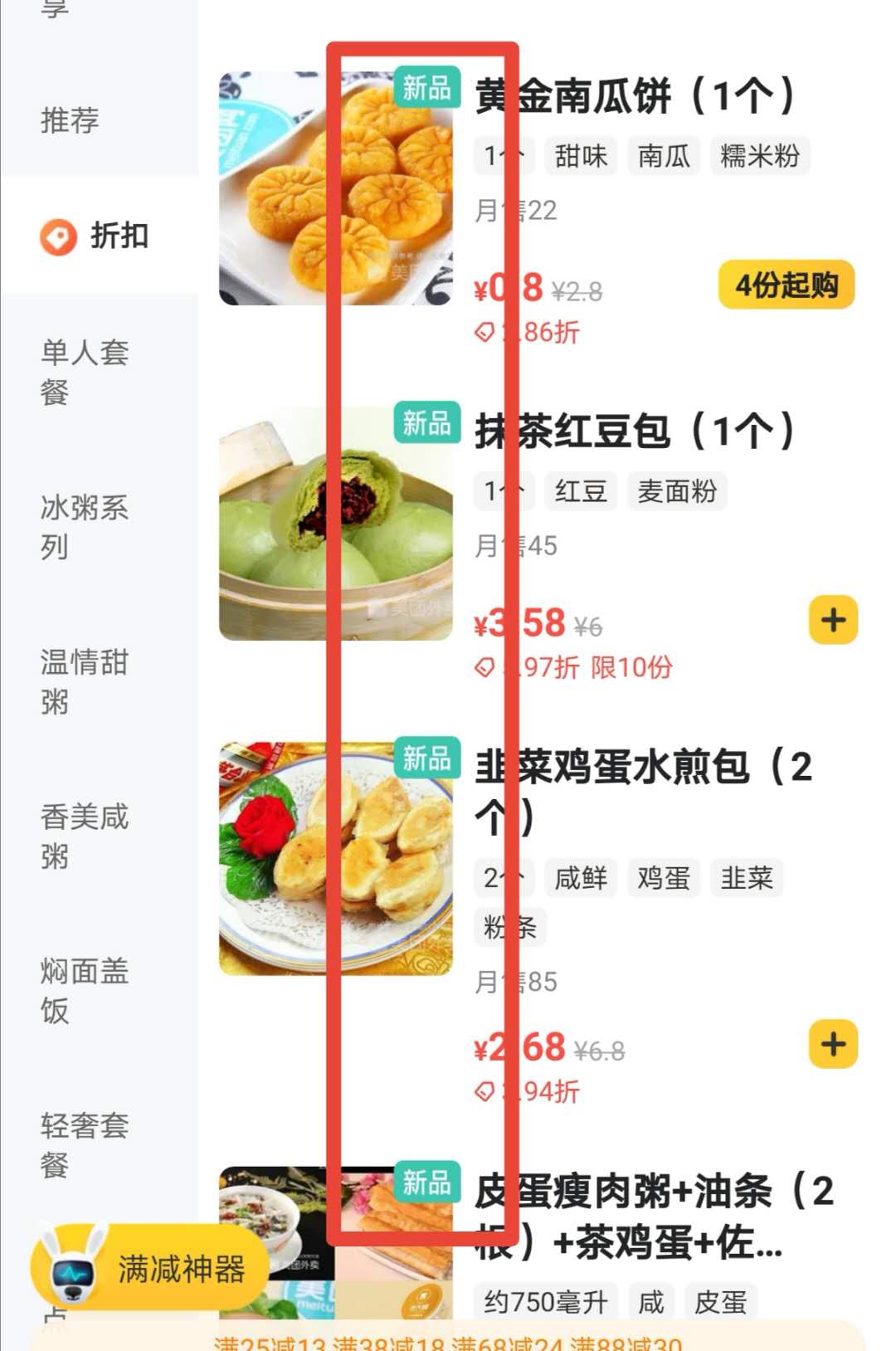Viewport: 896px width, 1351px height.
Task: Open the 单人套餐 category
Action: tap(83, 373)
